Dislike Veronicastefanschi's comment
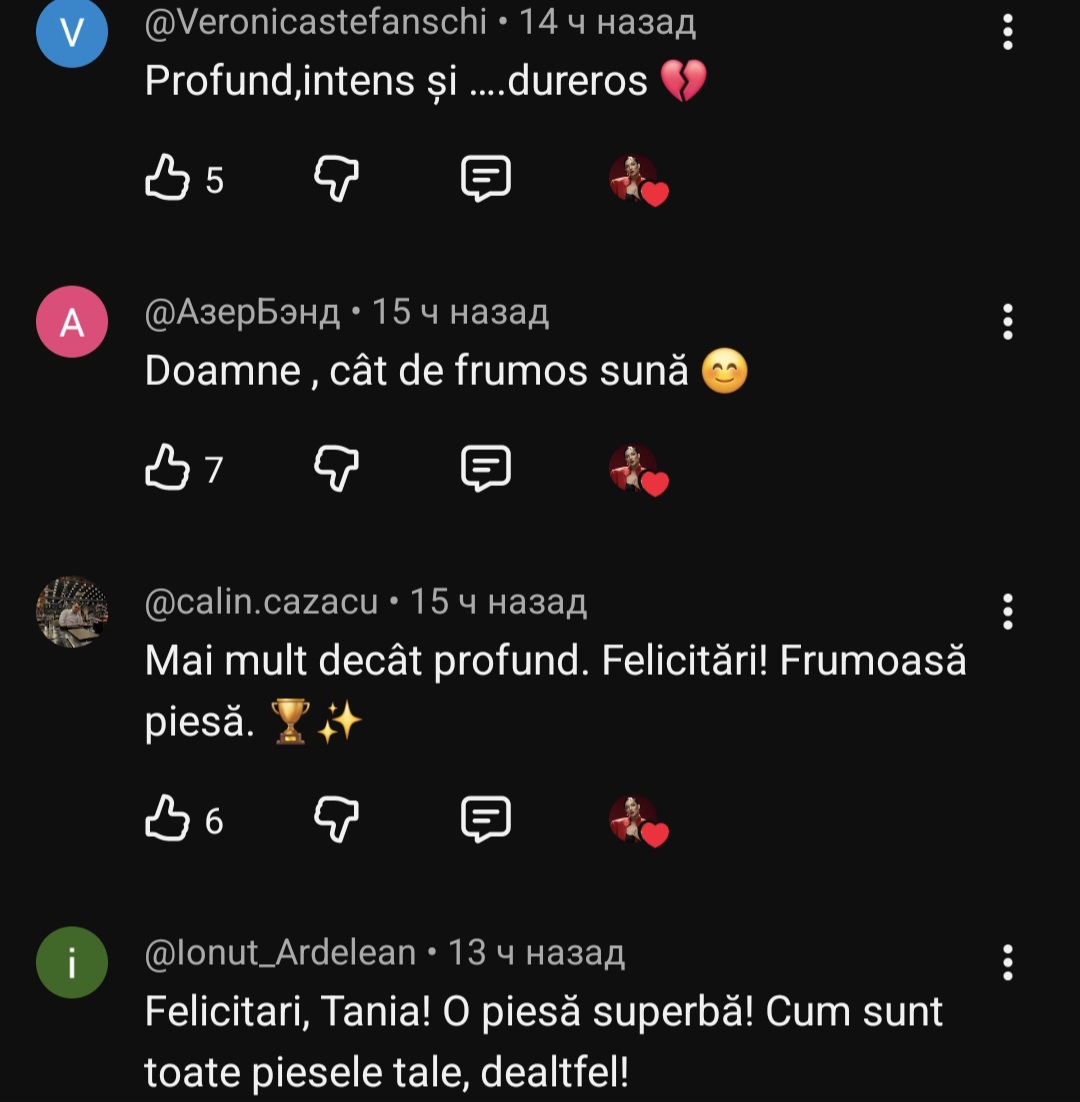Image resolution: width=1080 pixels, height=1102 pixels. pos(337,179)
